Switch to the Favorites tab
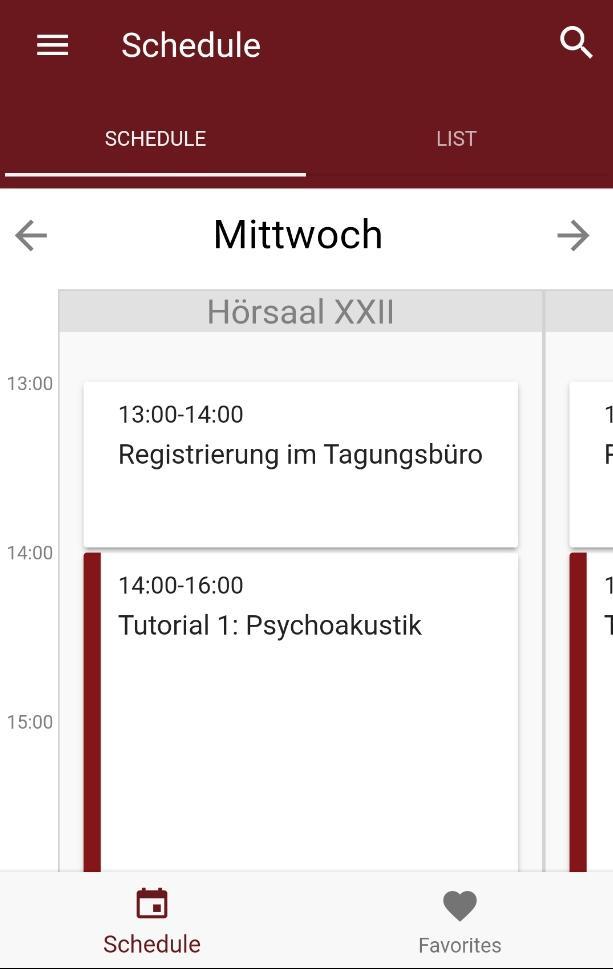 click(459, 921)
